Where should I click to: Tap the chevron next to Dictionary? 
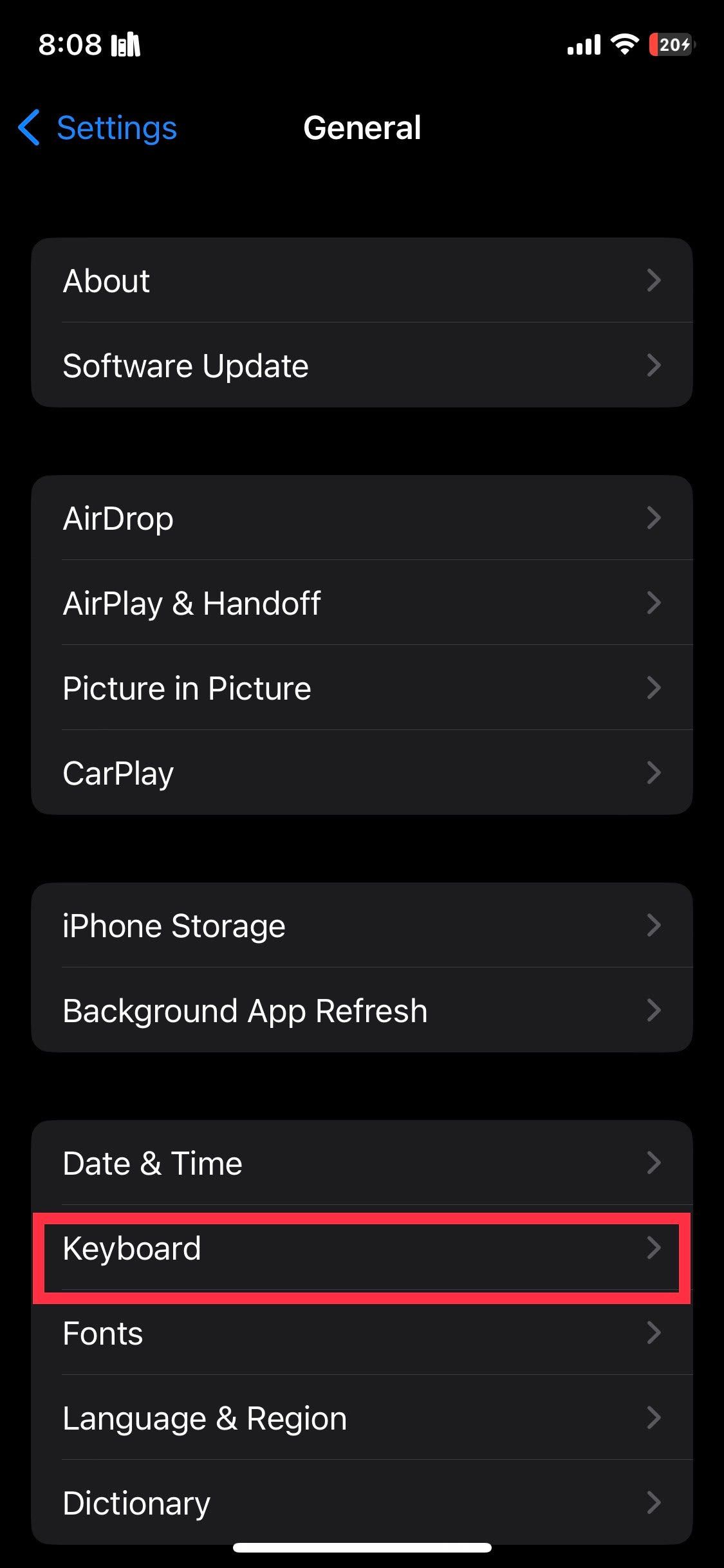click(654, 1502)
